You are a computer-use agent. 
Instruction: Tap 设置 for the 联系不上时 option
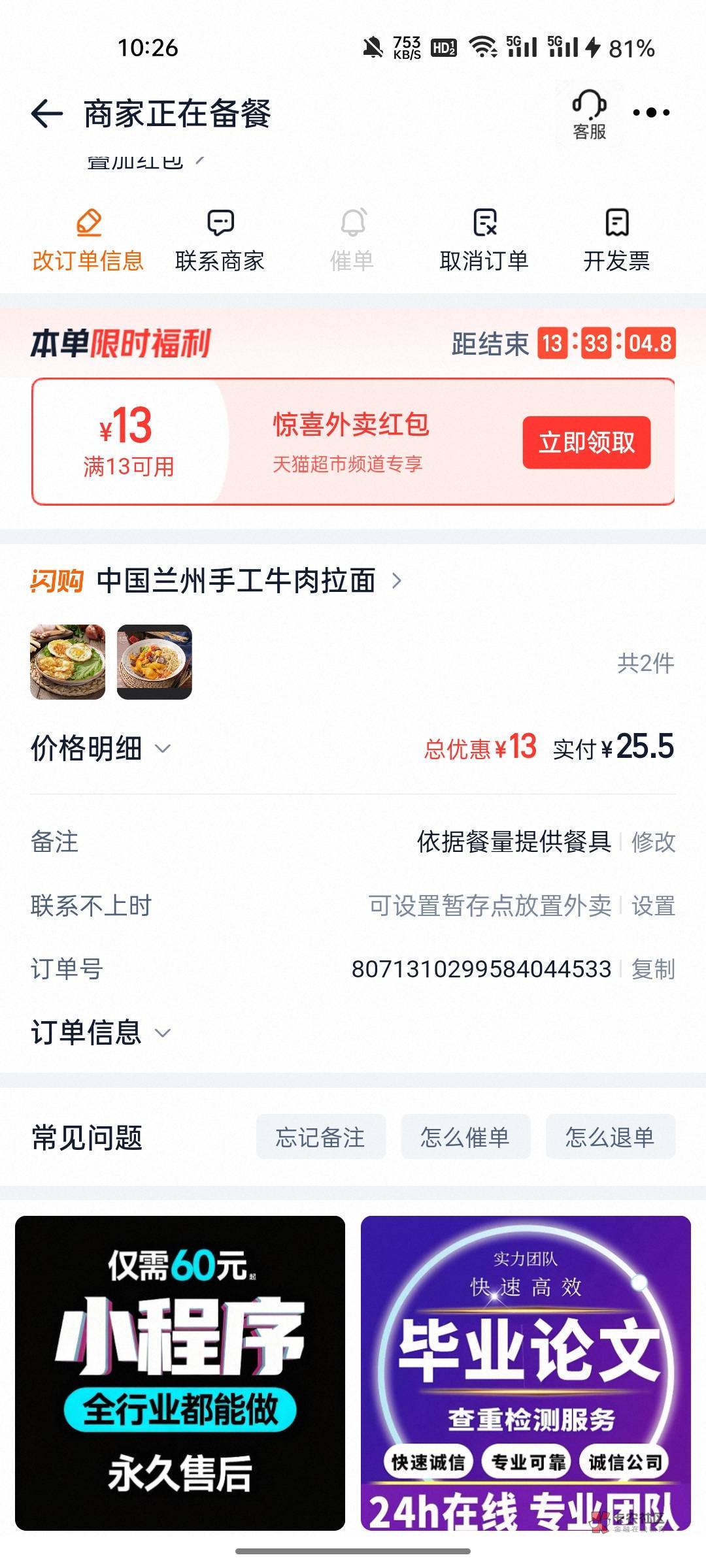pyautogui.click(x=653, y=906)
